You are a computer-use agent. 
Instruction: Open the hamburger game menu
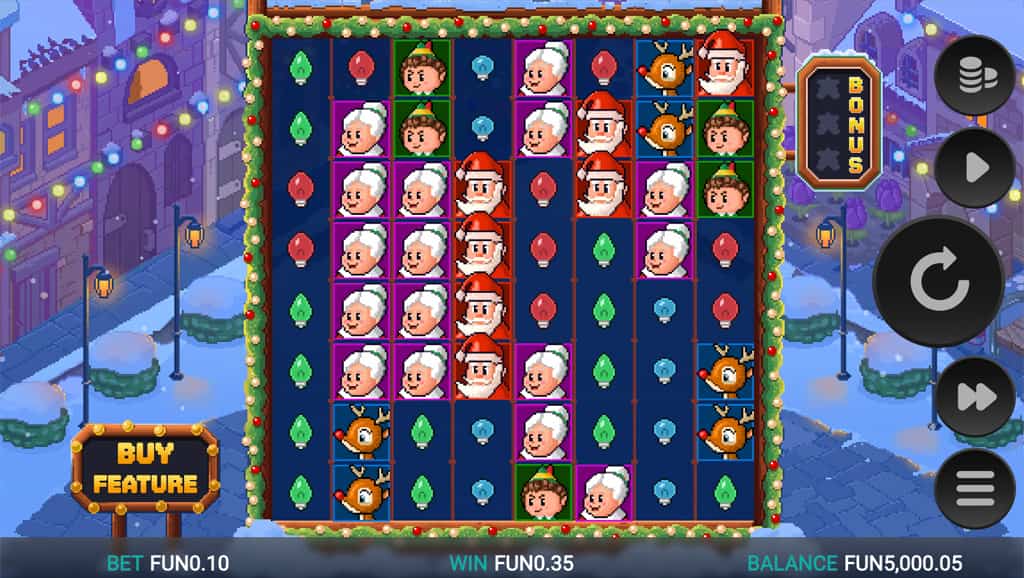coord(975,489)
